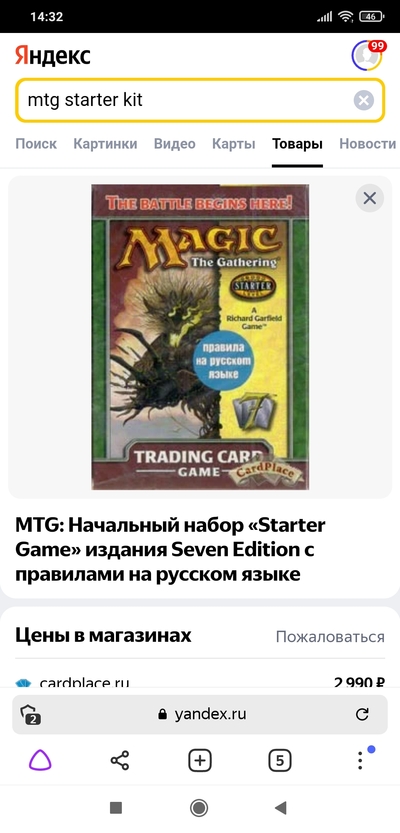Open the browser overflow menu
The image size is (400, 833).
coord(360,761)
